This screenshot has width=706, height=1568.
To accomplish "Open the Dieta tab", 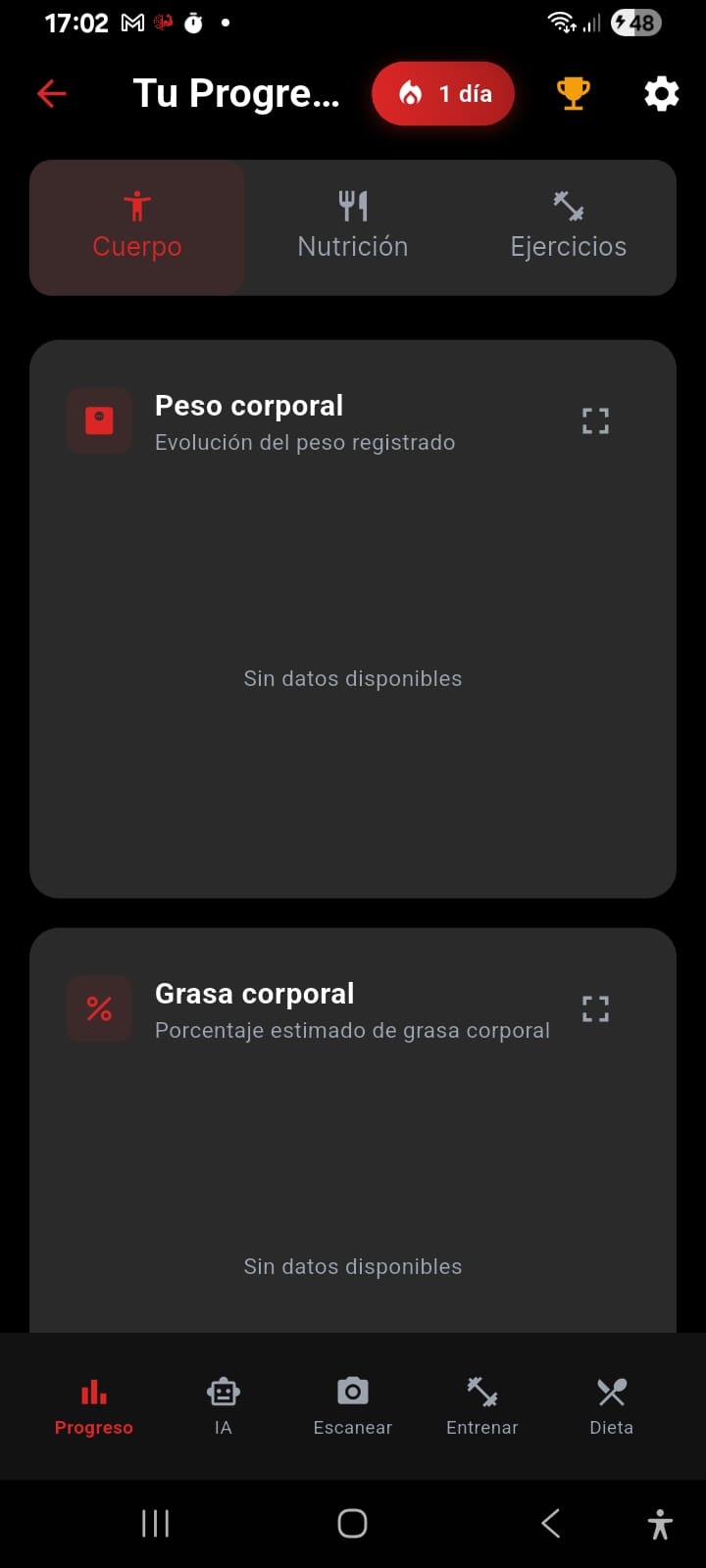I will [612, 1405].
